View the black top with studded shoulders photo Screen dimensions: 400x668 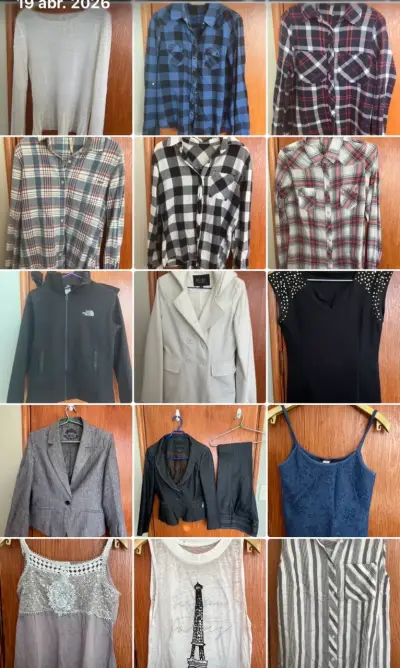coord(334,337)
